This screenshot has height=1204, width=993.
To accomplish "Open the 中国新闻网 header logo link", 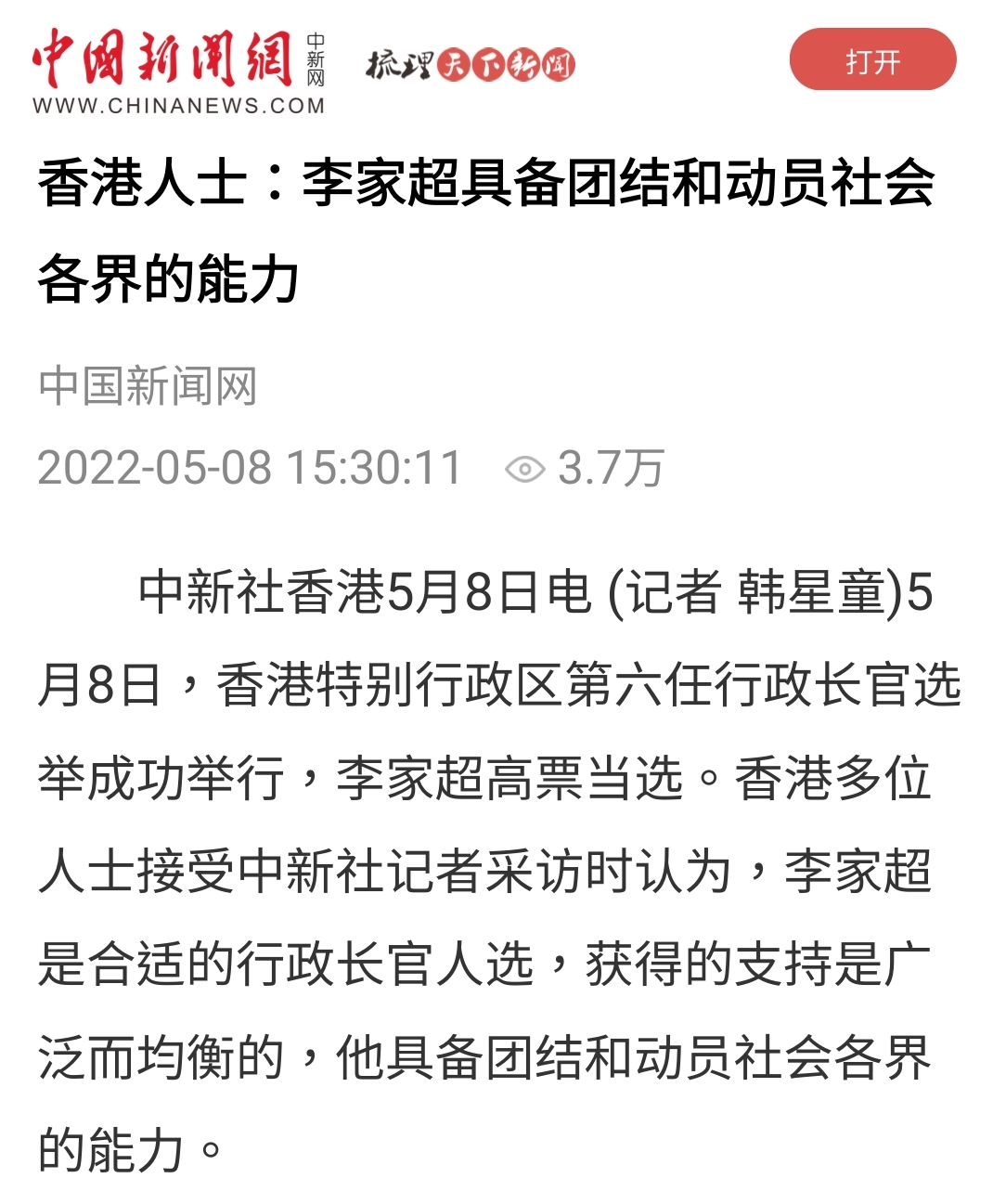I will pos(178,71).
